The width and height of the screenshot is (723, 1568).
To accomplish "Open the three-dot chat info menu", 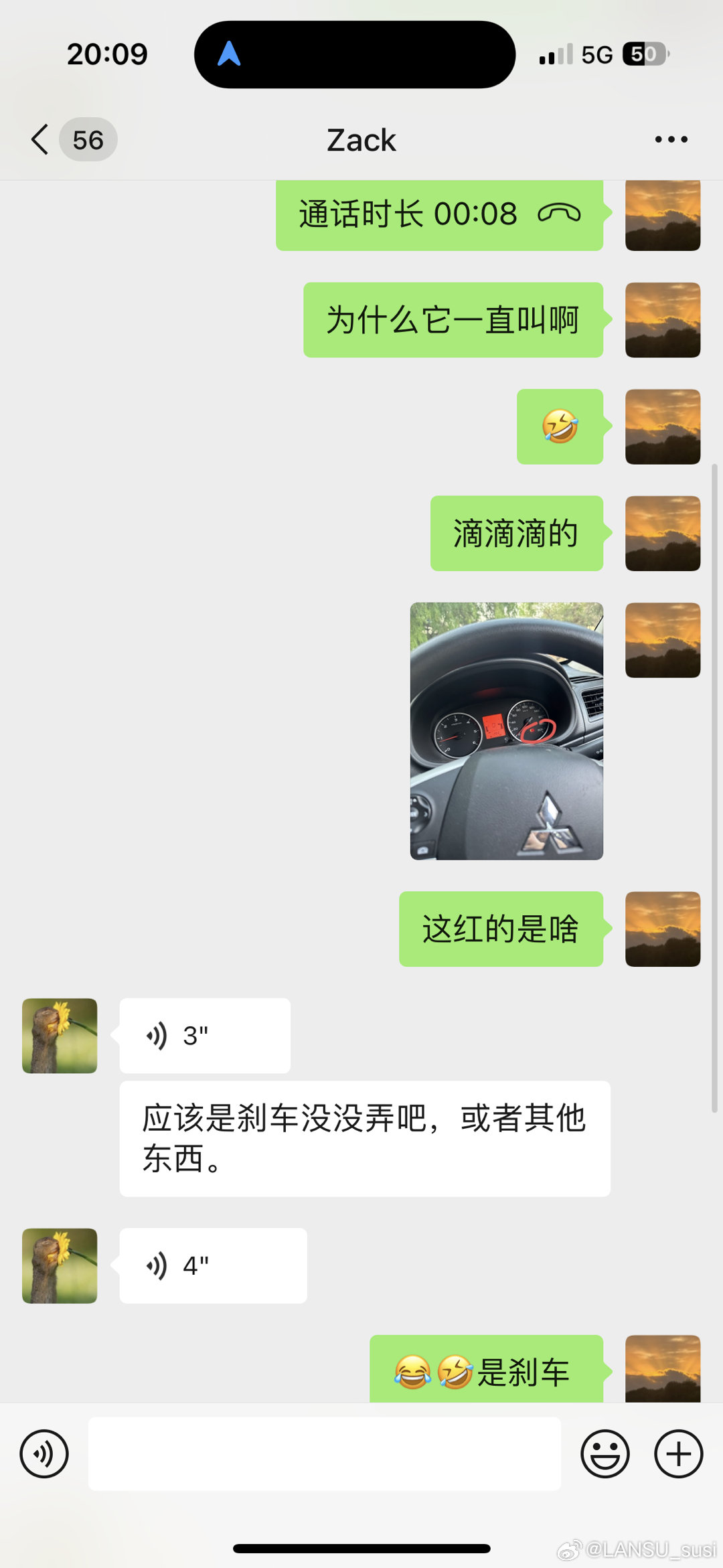I will tap(671, 139).
